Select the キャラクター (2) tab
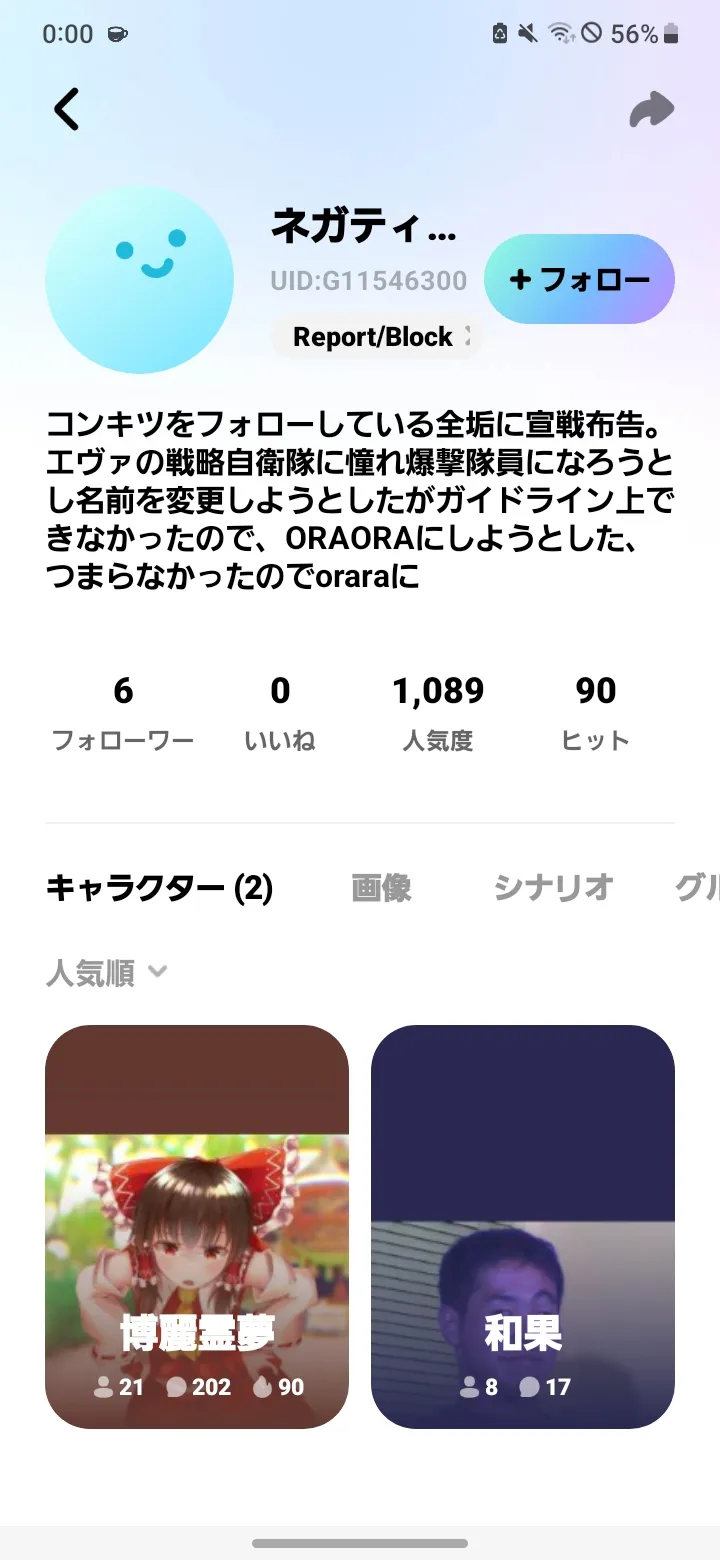 (160, 888)
